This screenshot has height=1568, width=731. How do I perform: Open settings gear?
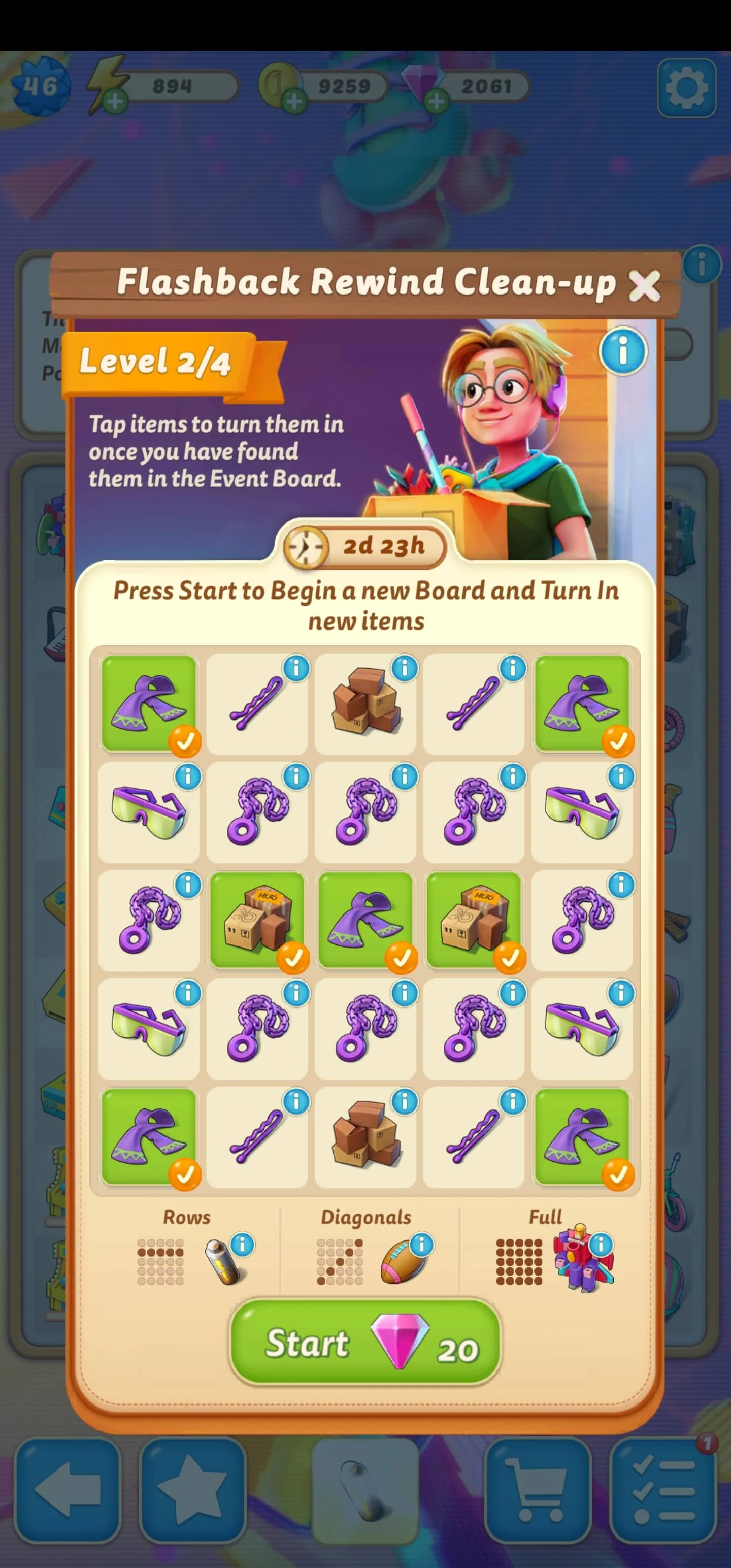[686, 88]
